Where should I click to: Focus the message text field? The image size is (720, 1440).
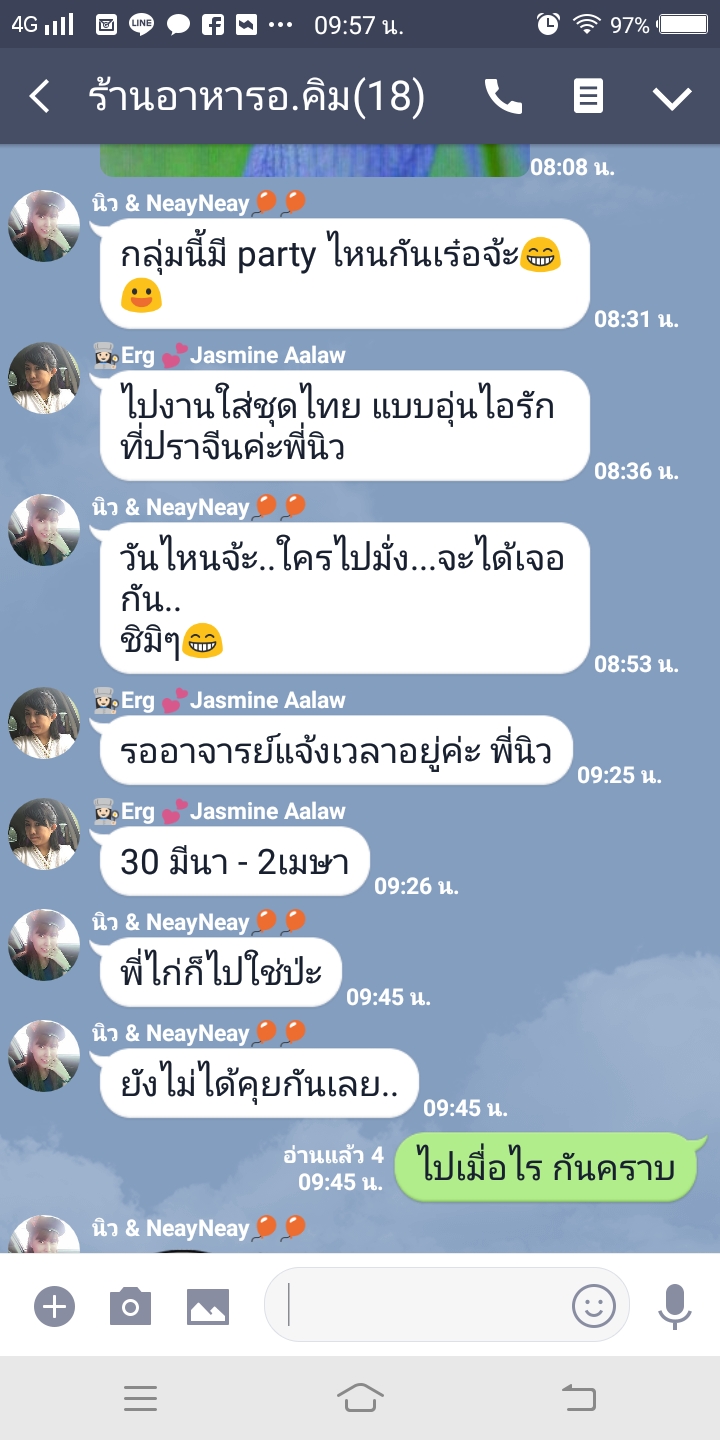click(420, 1305)
